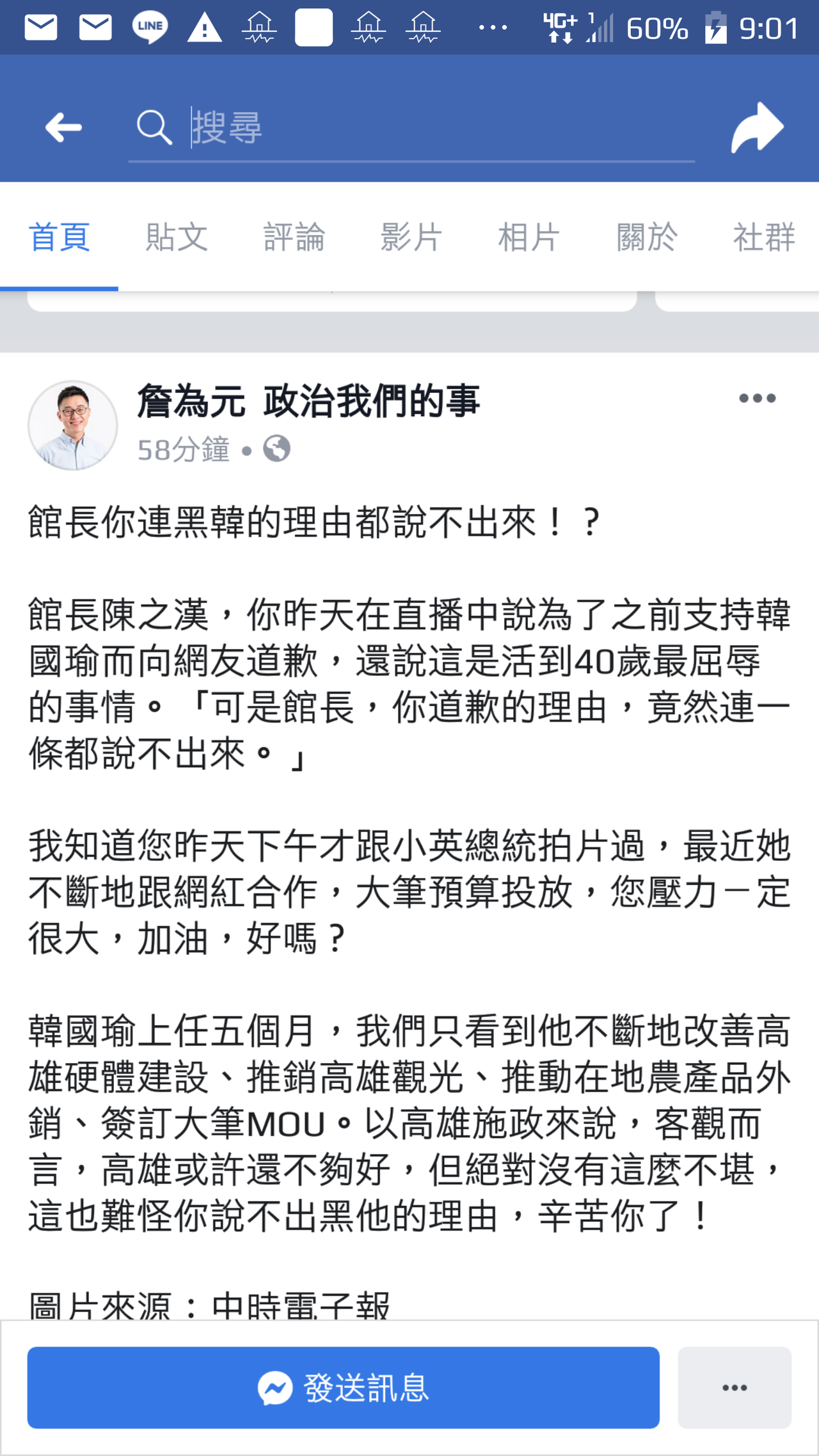The image size is (819, 1456).
Task: Switch to the 貼文 tab
Action: [177, 237]
